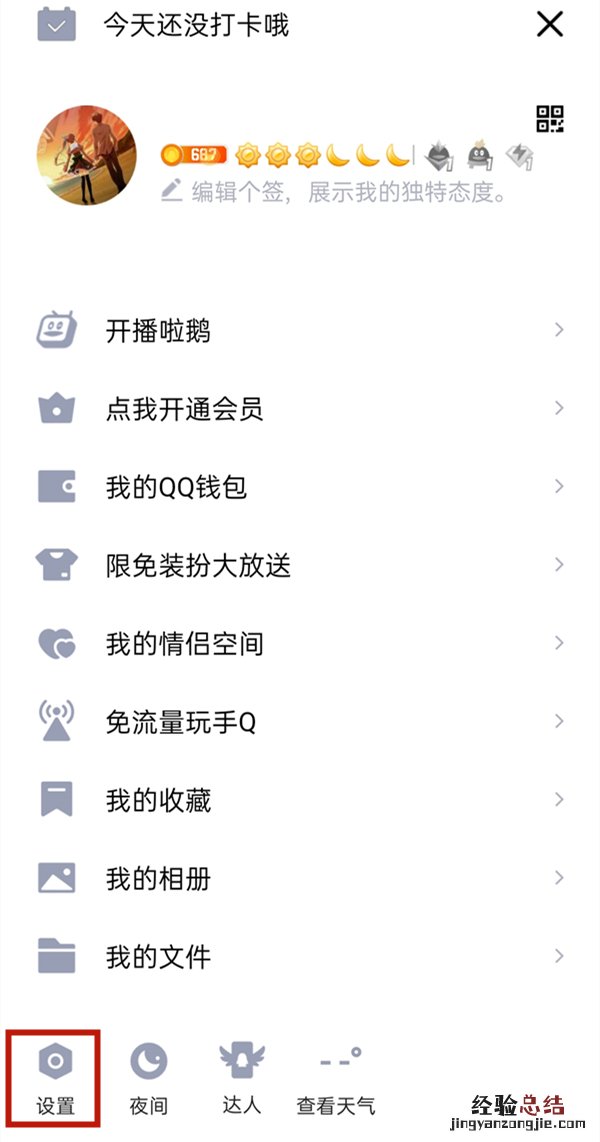This screenshot has height=1142, width=600.
Task: Open my QR code
Action: point(550,118)
